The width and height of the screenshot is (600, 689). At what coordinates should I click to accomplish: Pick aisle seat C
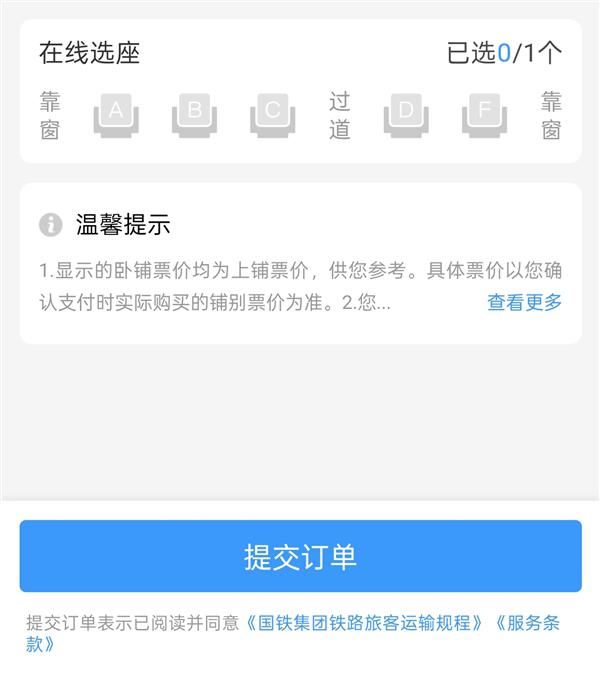point(273,116)
